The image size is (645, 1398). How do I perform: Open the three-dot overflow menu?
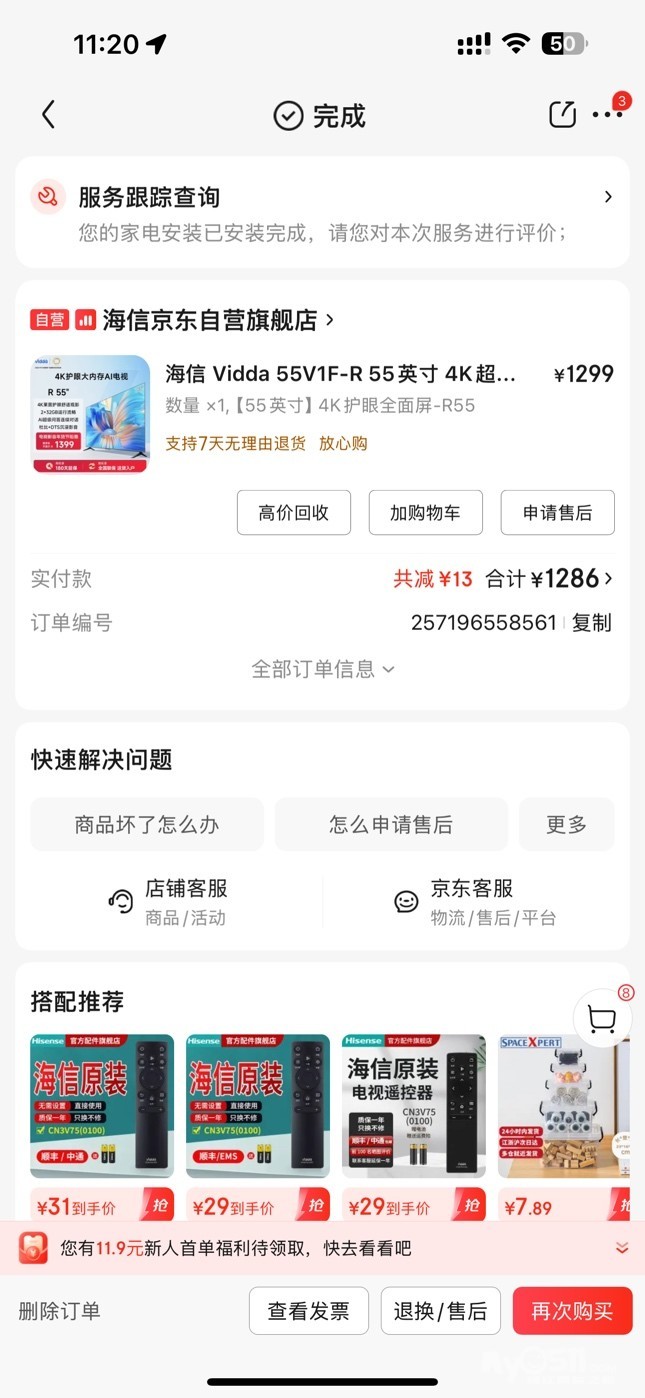[x=607, y=115]
